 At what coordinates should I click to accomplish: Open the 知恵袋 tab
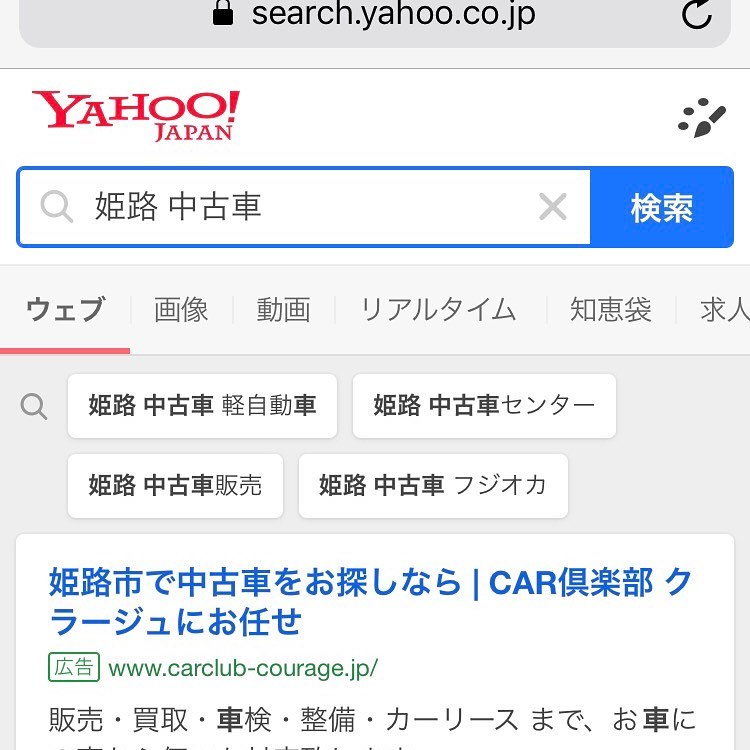pyautogui.click(x=611, y=309)
